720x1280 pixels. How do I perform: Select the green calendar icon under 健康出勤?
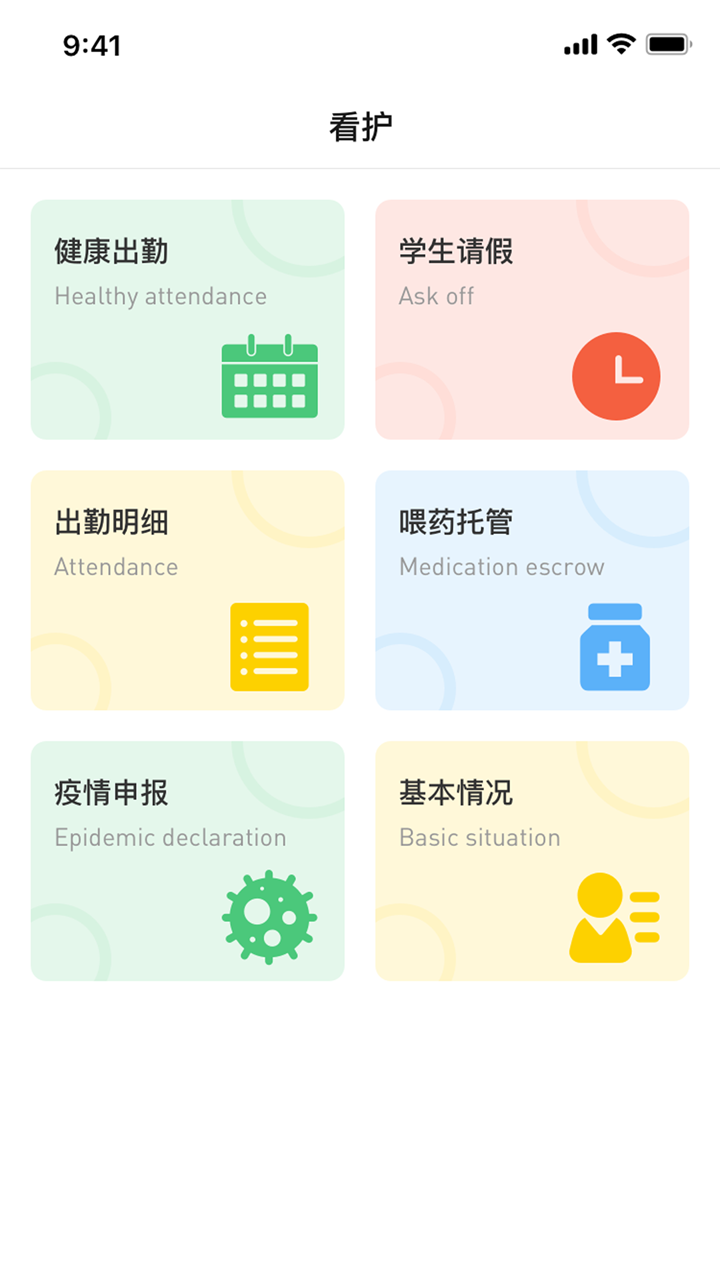click(268, 377)
